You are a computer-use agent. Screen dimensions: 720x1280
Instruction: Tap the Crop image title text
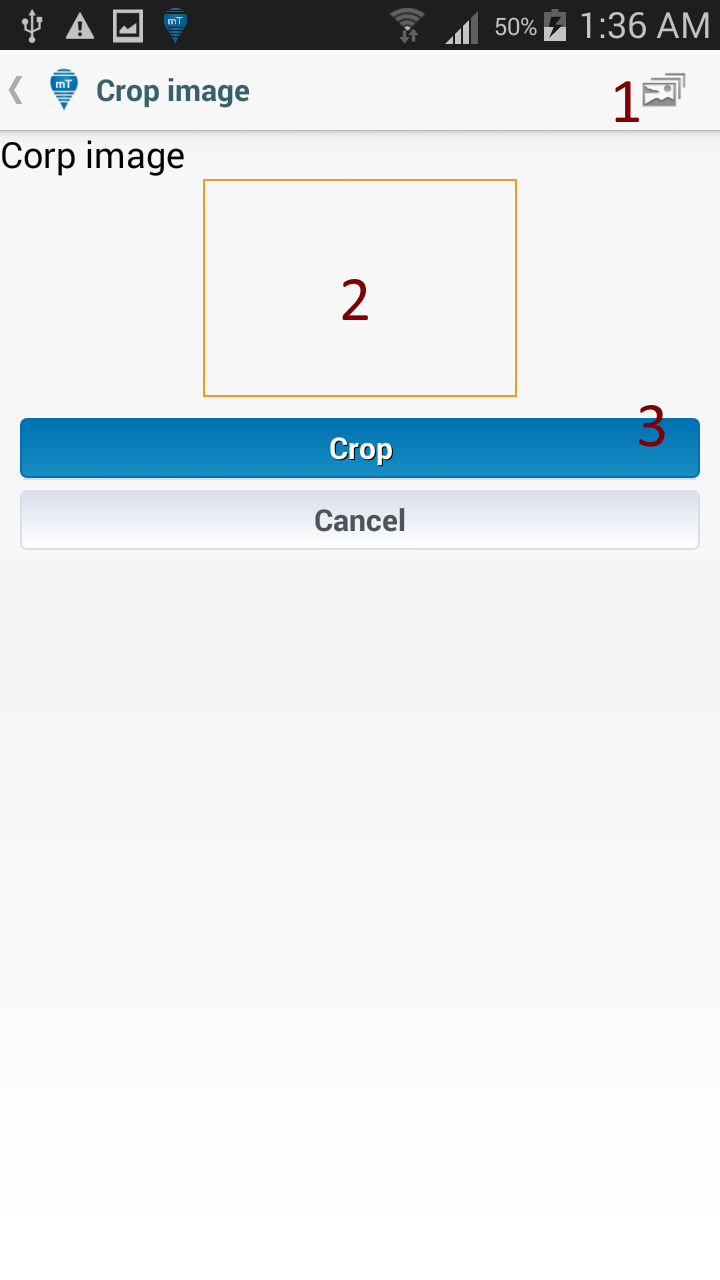click(172, 89)
